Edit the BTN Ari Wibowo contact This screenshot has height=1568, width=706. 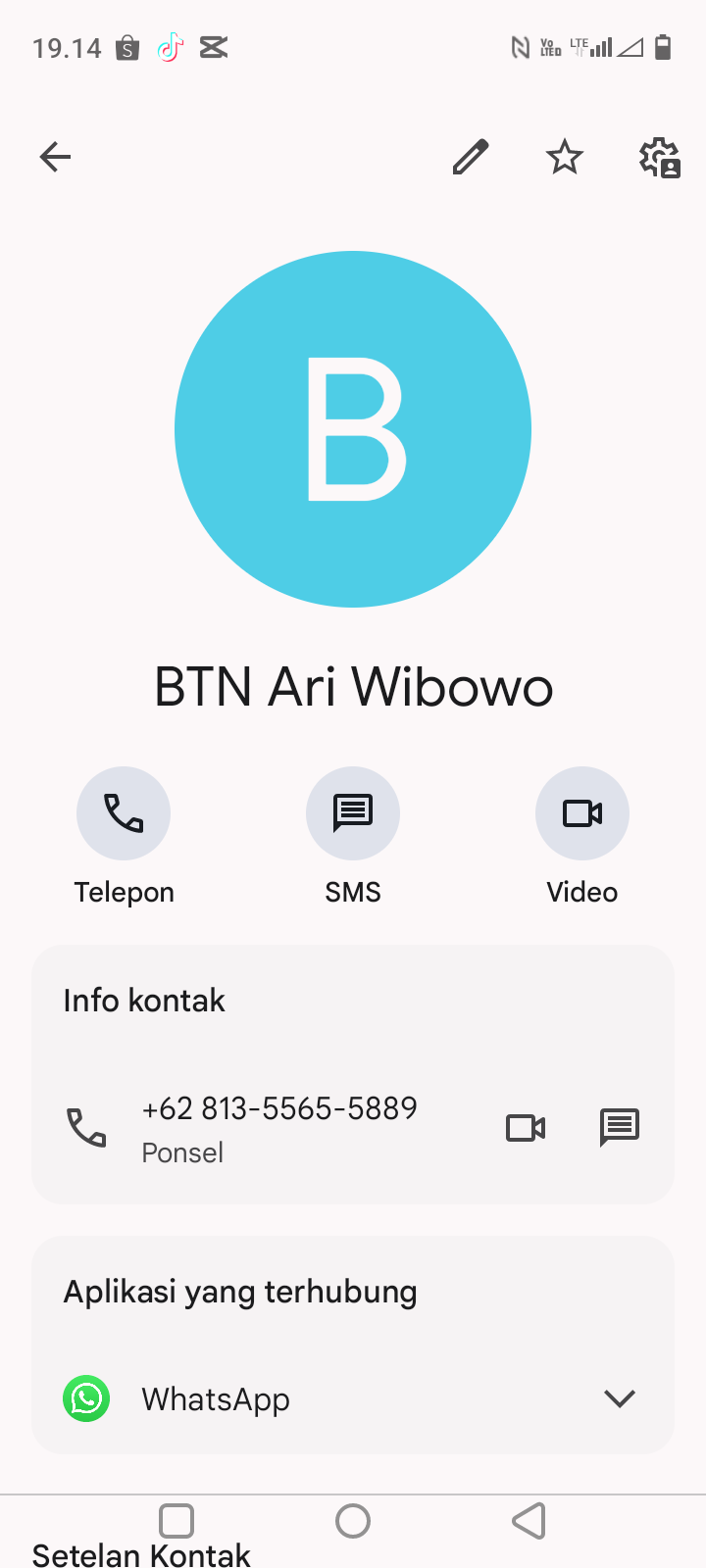tap(471, 157)
